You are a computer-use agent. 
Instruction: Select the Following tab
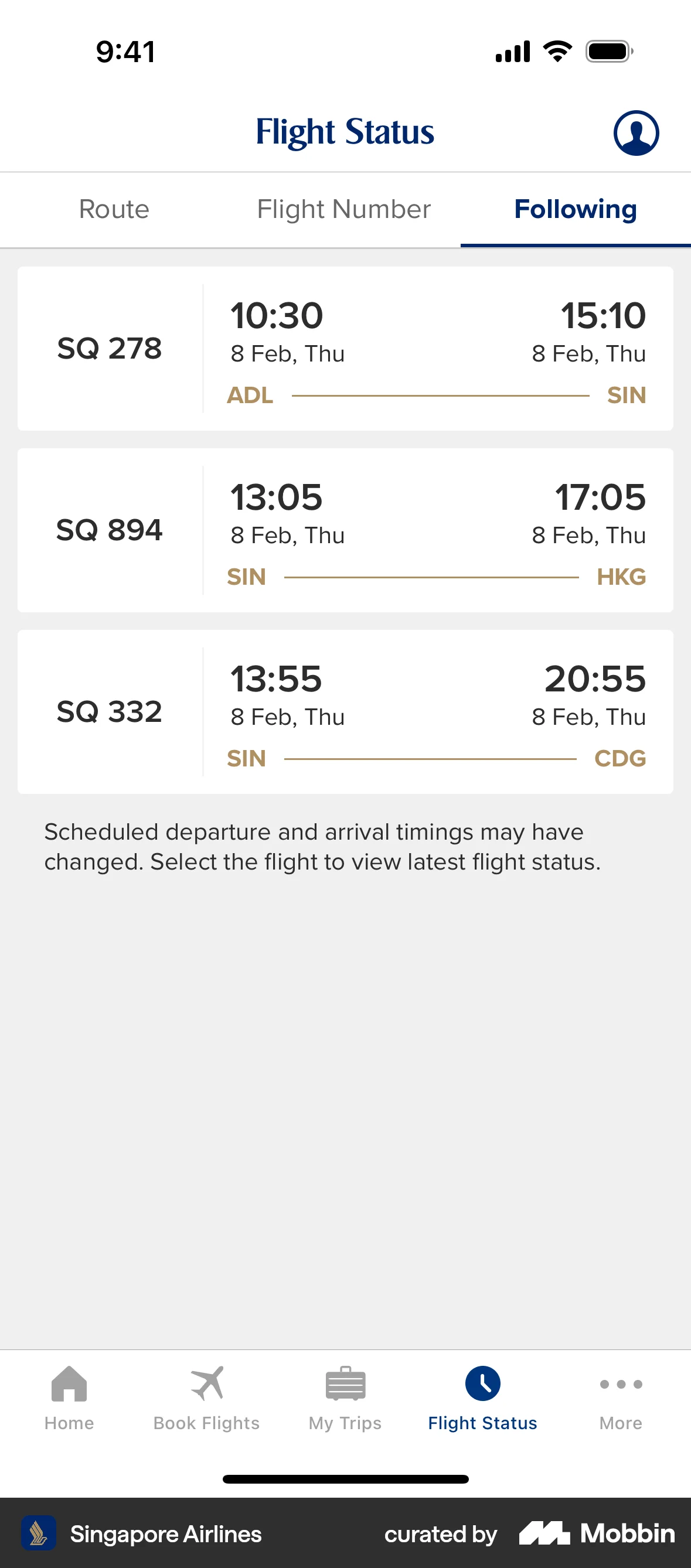click(x=575, y=209)
